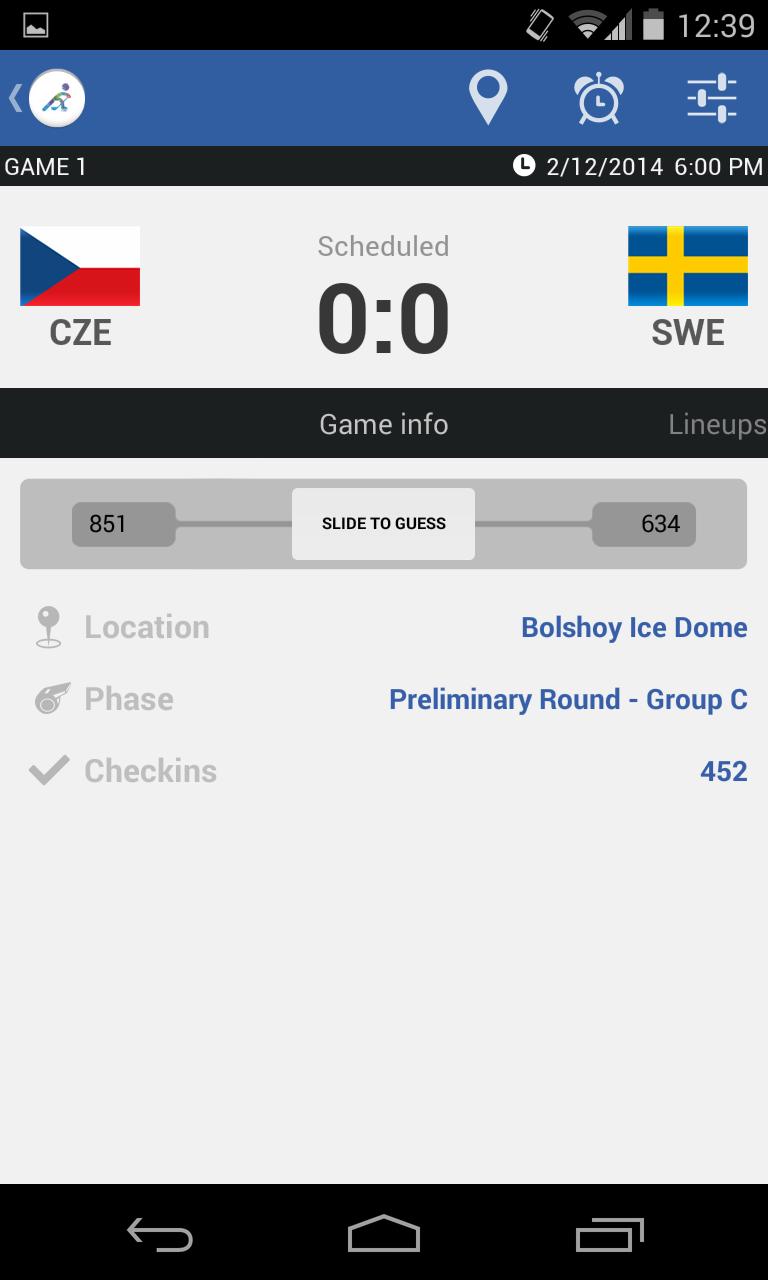Image resolution: width=768 pixels, height=1280 pixels.
Task: Tap the system home button
Action: [383, 1234]
